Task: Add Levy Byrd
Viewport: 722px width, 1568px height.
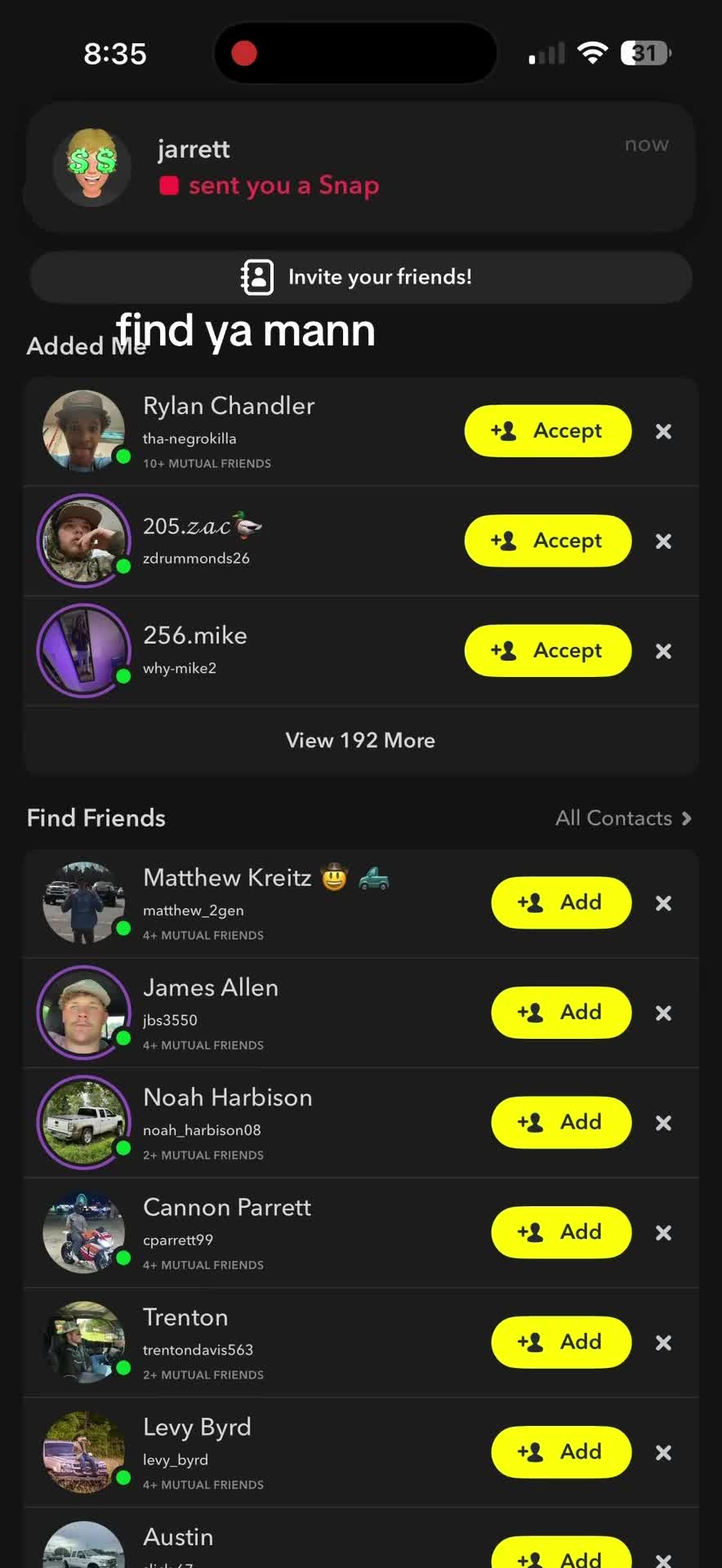Action: [561, 1451]
